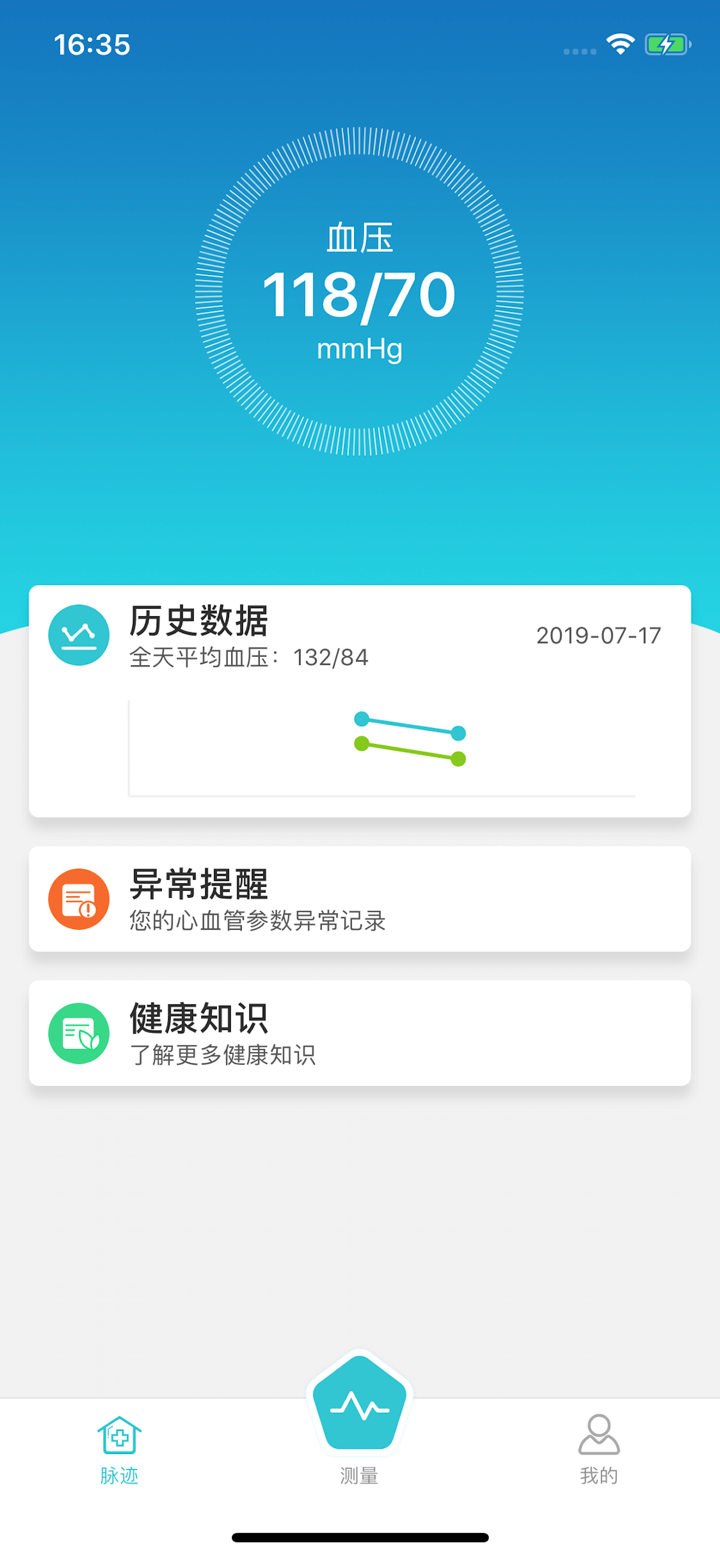Tap the clock showing 16:35
720x1558 pixels.
[x=92, y=44]
